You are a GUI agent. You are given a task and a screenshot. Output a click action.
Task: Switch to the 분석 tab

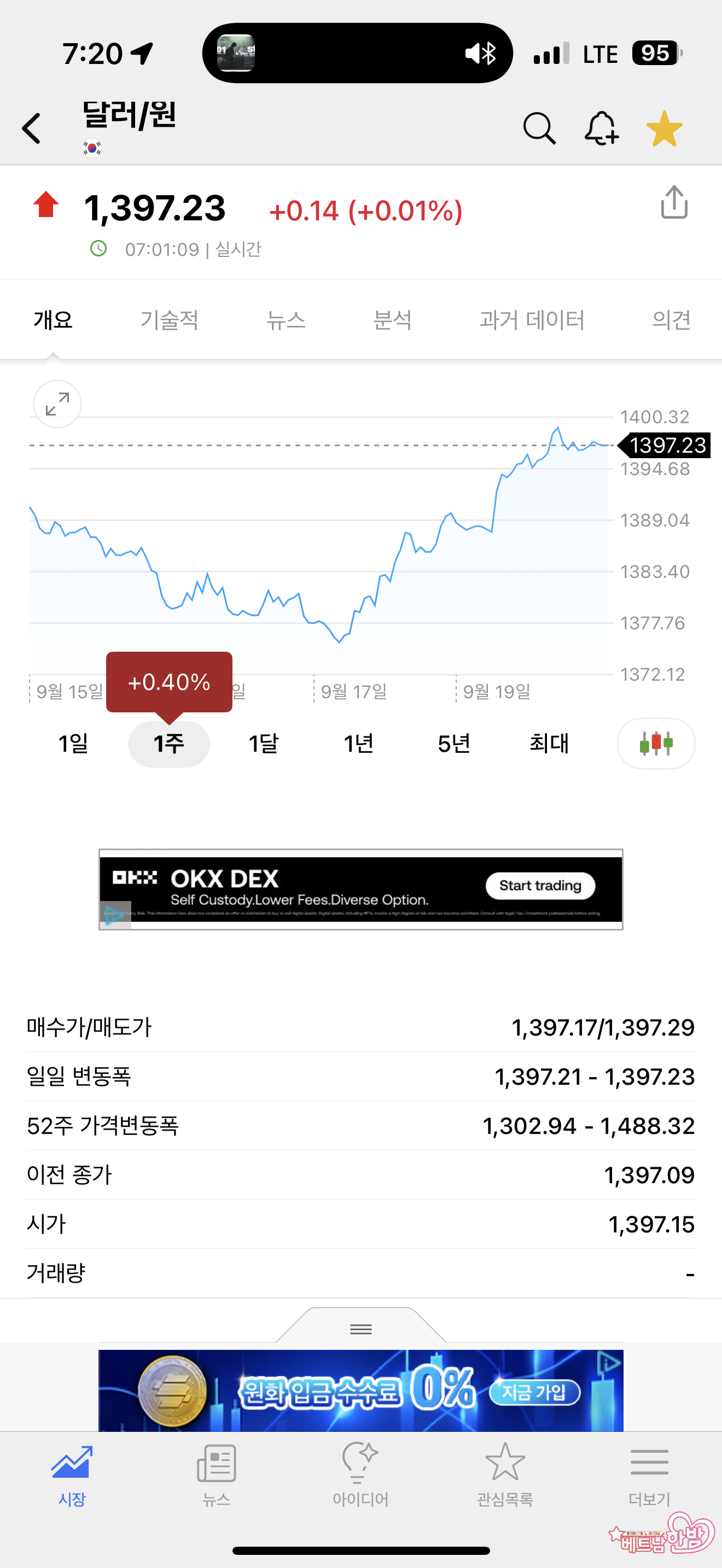[x=393, y=320]
